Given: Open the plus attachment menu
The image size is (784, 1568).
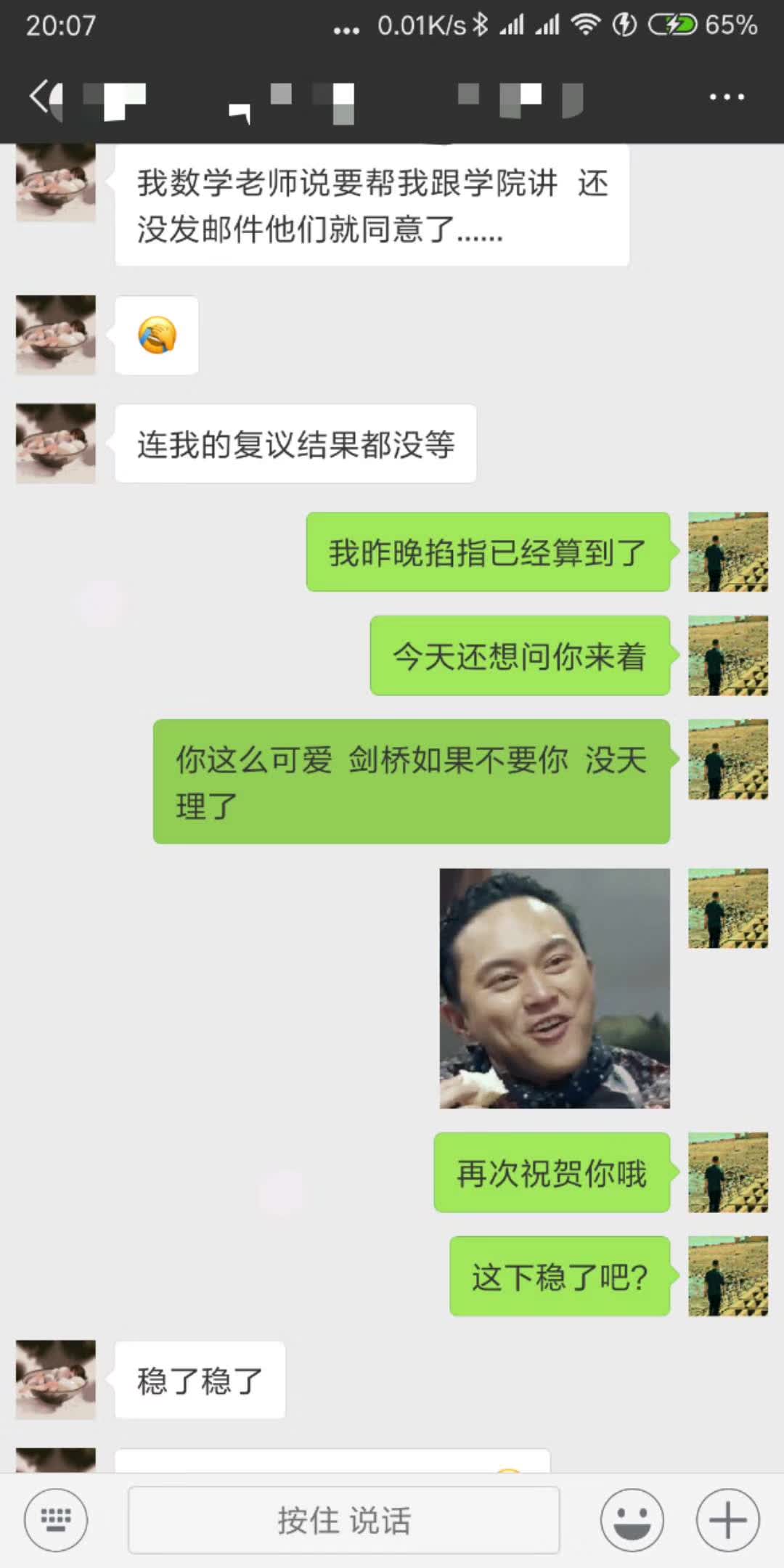Looking at the screenshot, I should click(x=727, y=1520).
